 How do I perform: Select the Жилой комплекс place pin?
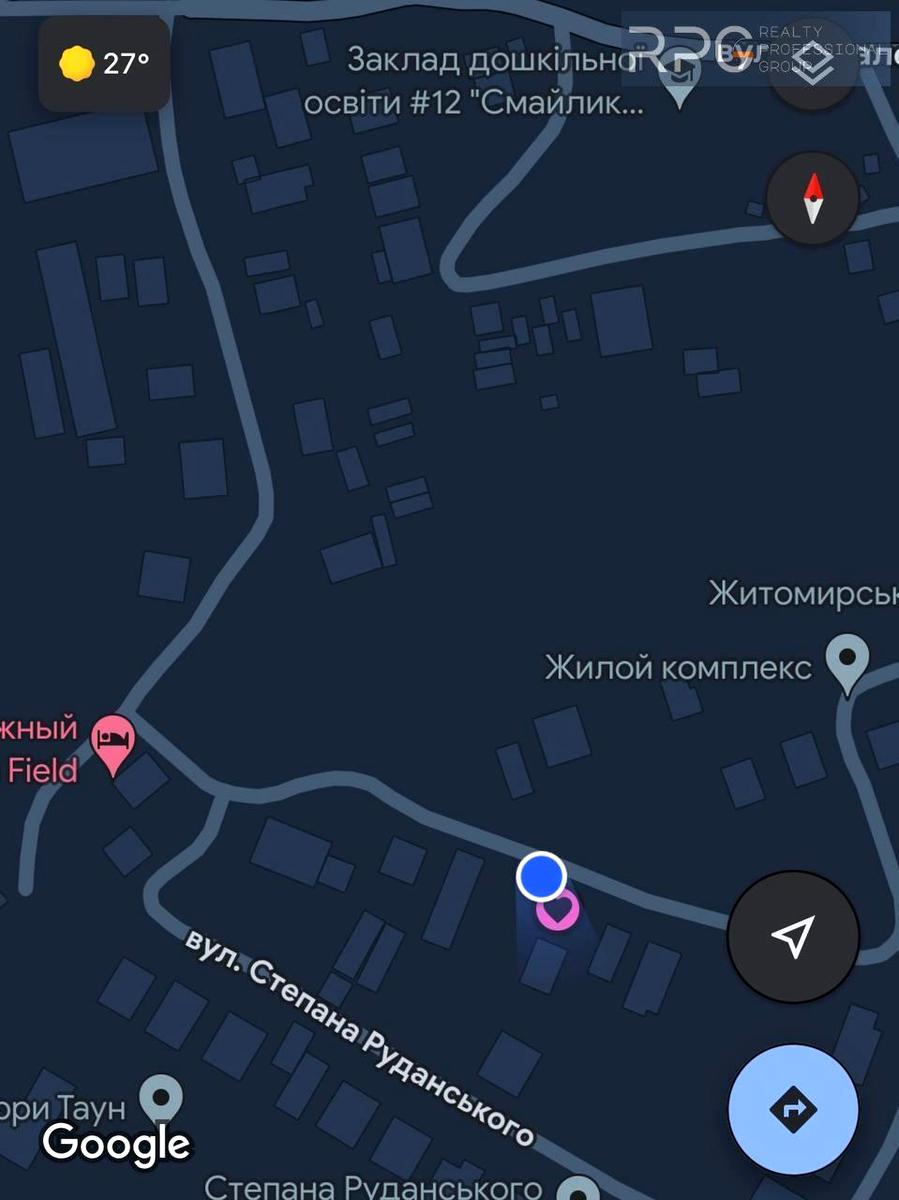point(848,661)
